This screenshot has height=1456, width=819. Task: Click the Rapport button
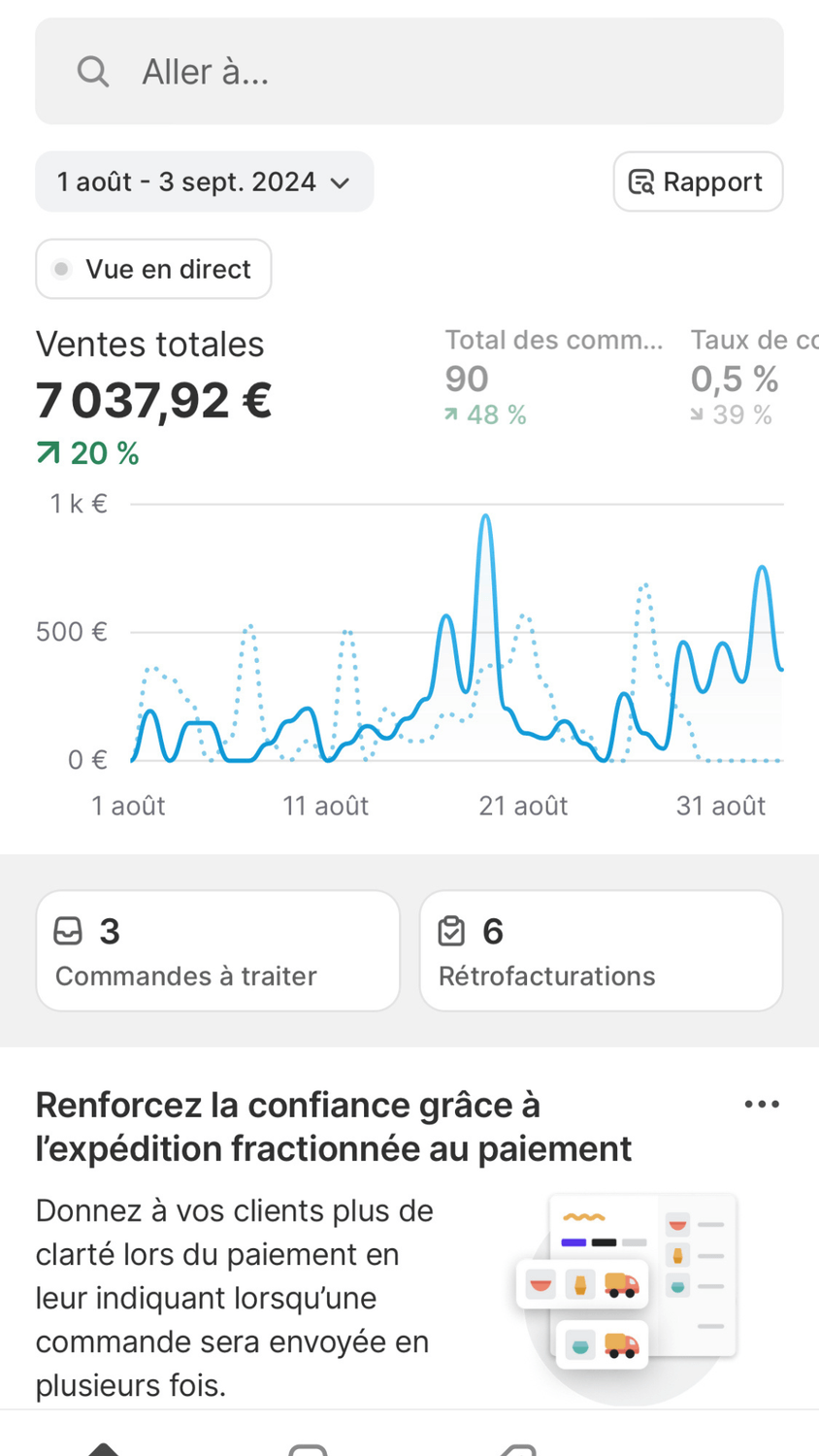[x=698, y=182]
